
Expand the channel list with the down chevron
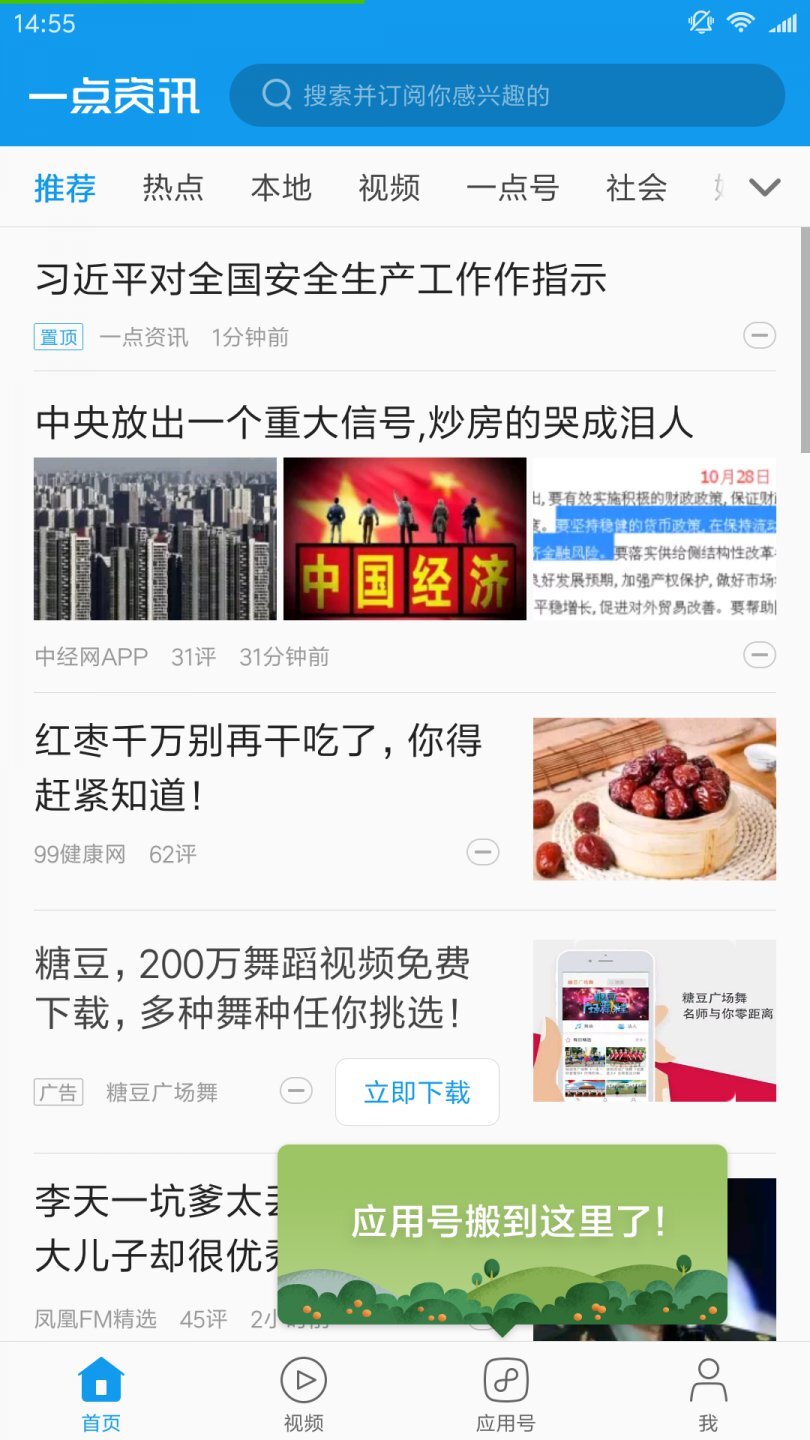[x=764, y=187]
